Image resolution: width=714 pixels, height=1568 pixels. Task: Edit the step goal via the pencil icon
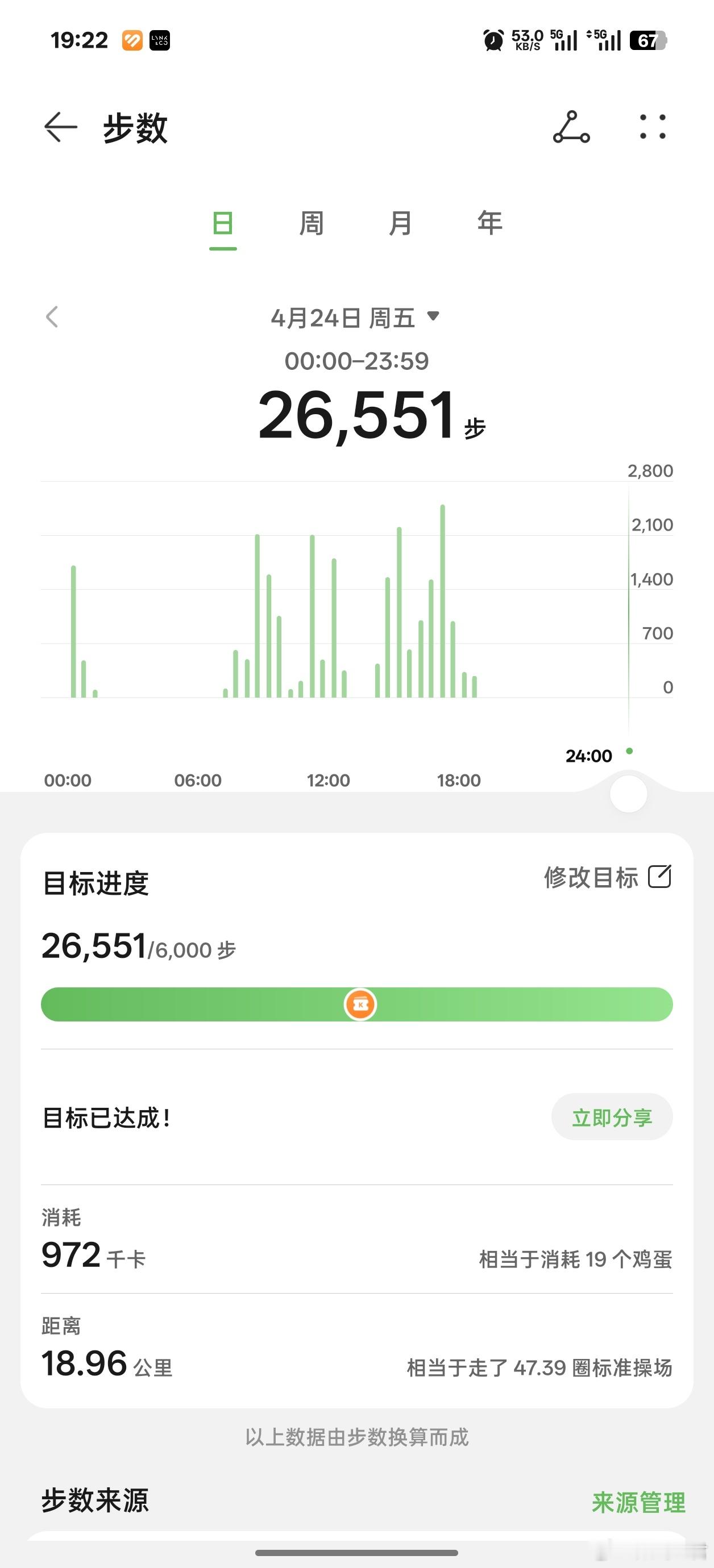click(x=660, y=878)
